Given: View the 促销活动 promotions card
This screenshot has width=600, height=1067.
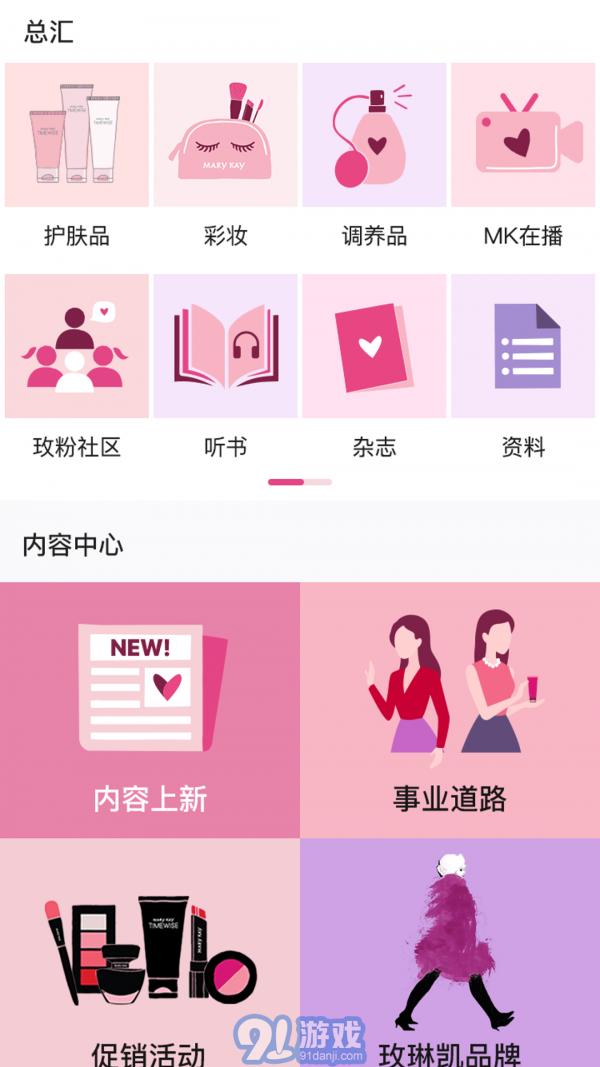Looking at the screenshot, I should coord(150,950).
